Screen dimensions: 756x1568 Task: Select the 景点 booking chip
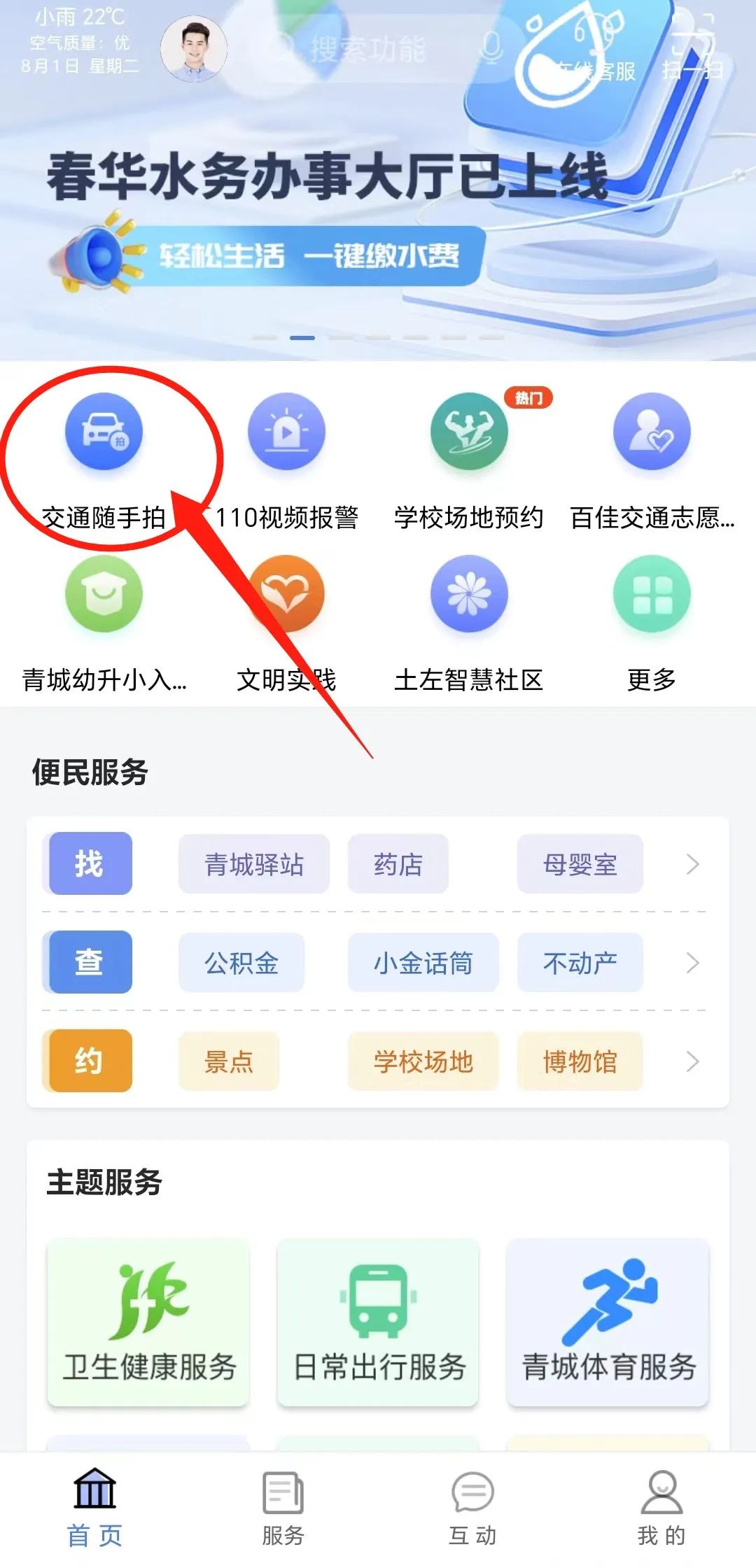[x=228, y=1061]
